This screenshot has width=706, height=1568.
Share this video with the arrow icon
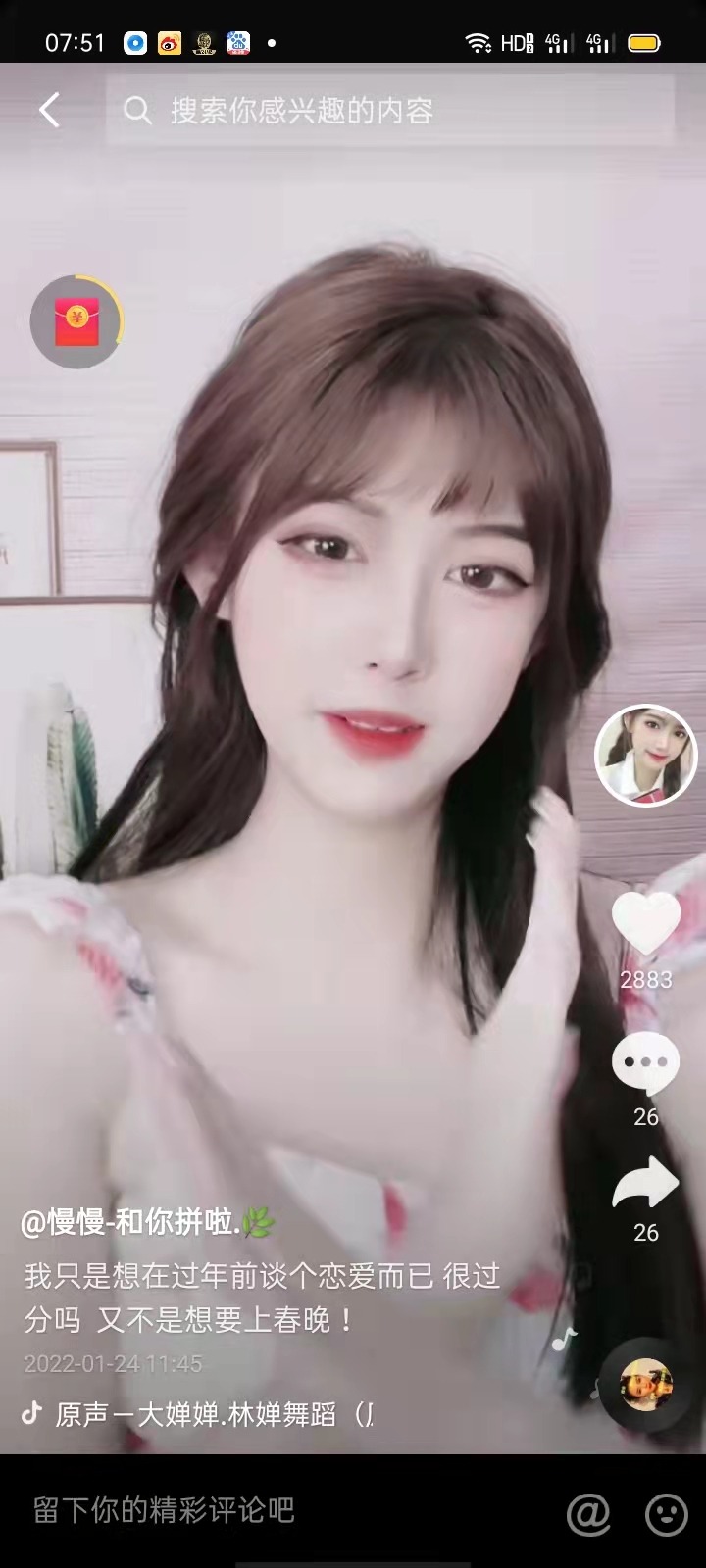(x=645, y=1184)
